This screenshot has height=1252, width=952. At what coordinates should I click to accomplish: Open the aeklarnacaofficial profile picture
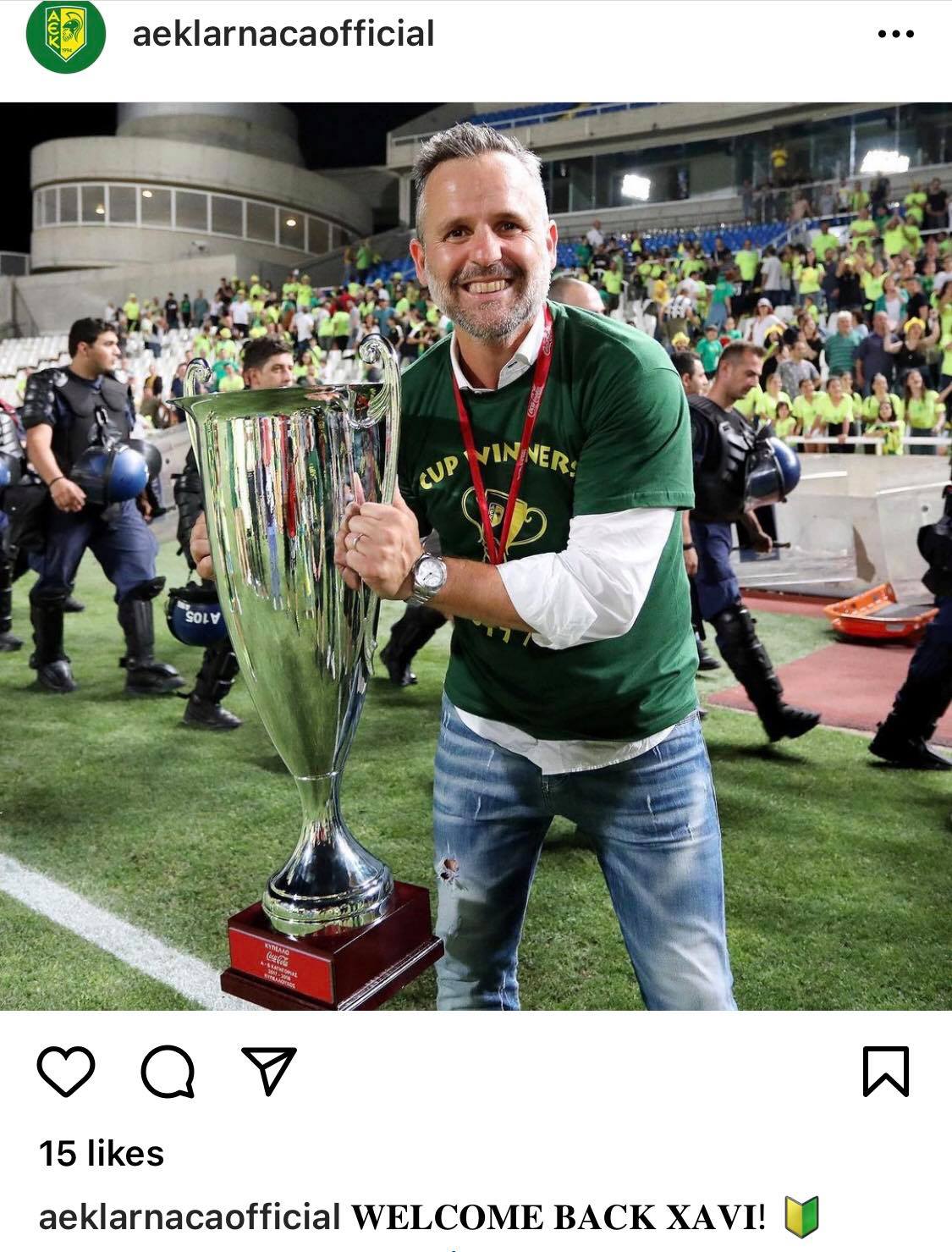[65, 35]
